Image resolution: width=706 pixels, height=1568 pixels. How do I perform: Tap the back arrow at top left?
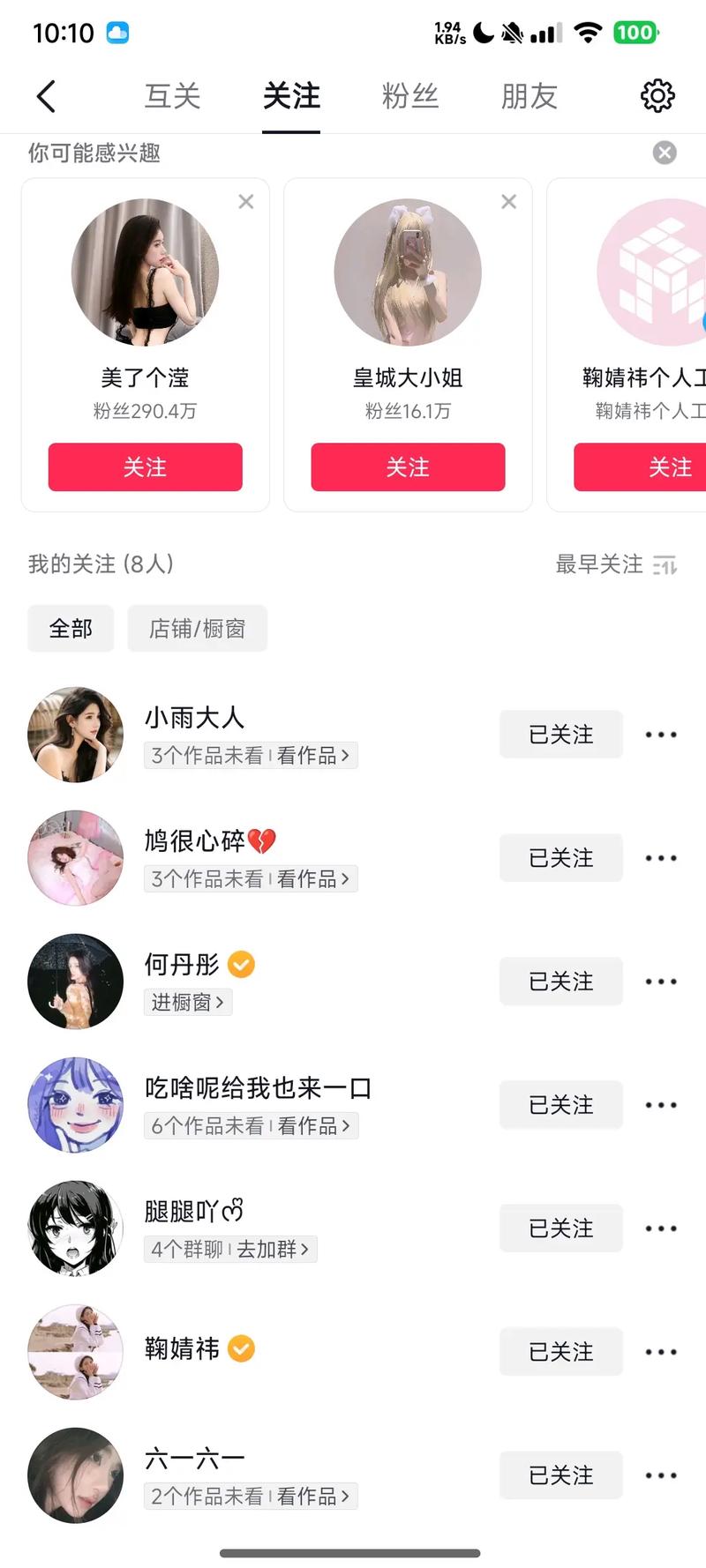[x=46, y=96]
